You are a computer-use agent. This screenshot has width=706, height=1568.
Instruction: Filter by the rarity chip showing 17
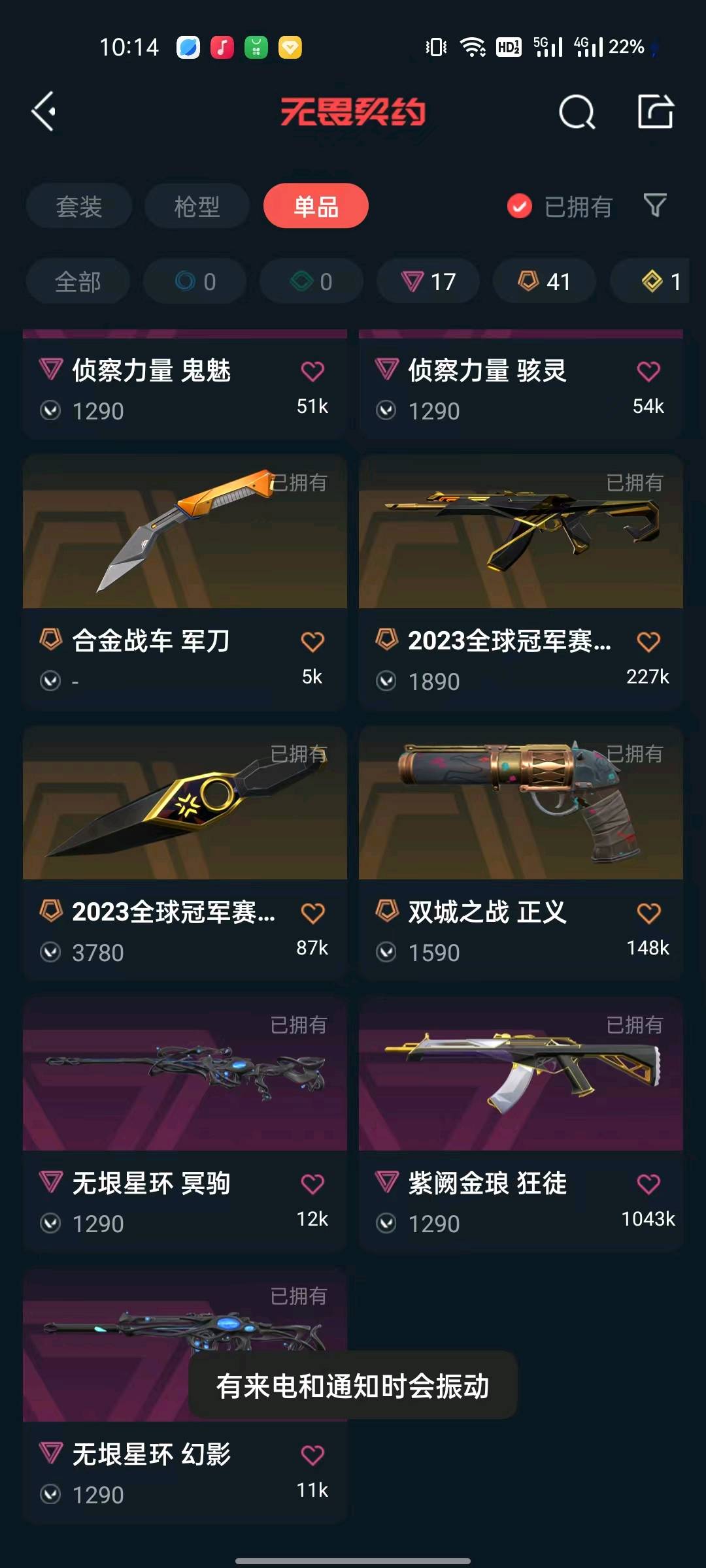point(428,282)
